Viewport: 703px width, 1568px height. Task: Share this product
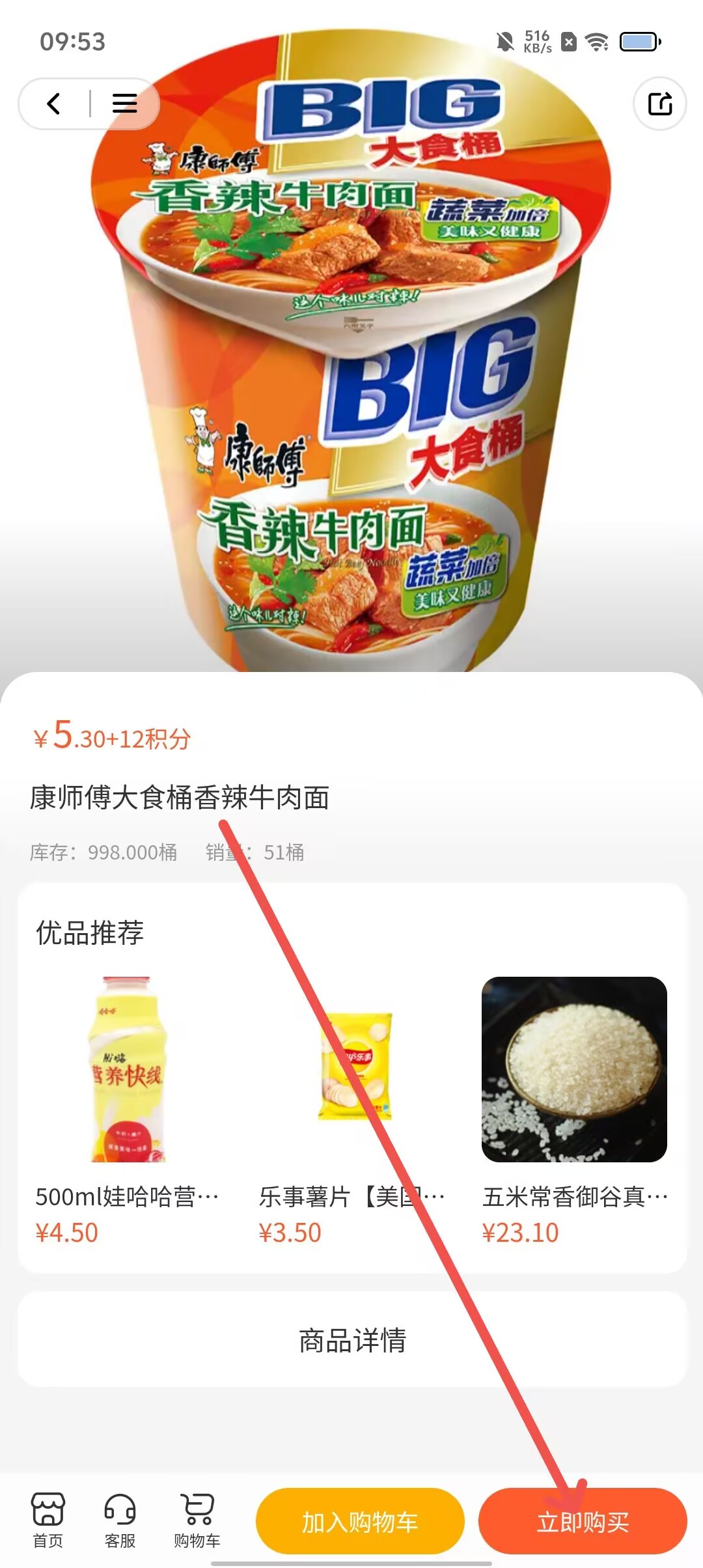(x=659, y=104)
